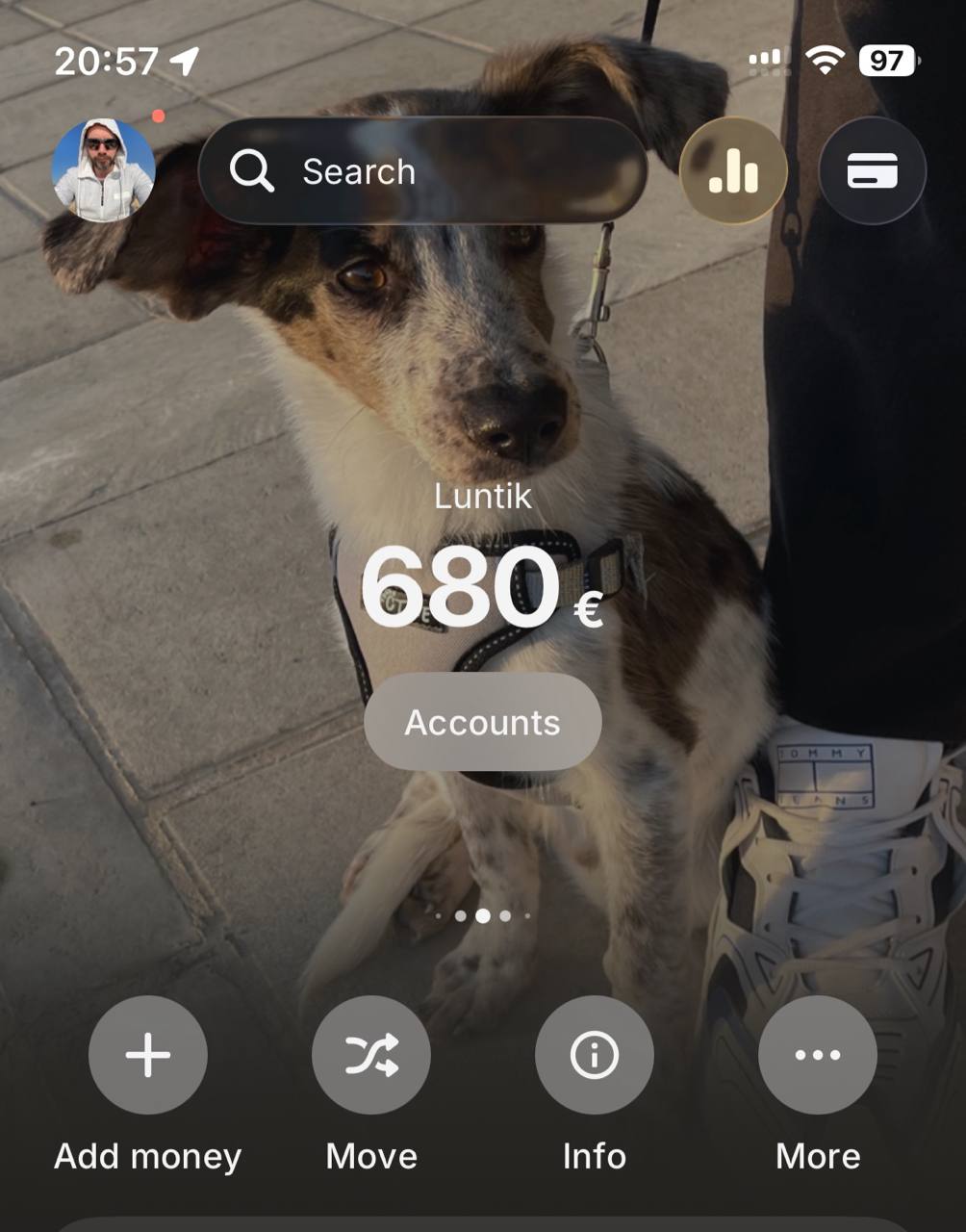Tap the Move transfer button

click(371, 1055)
